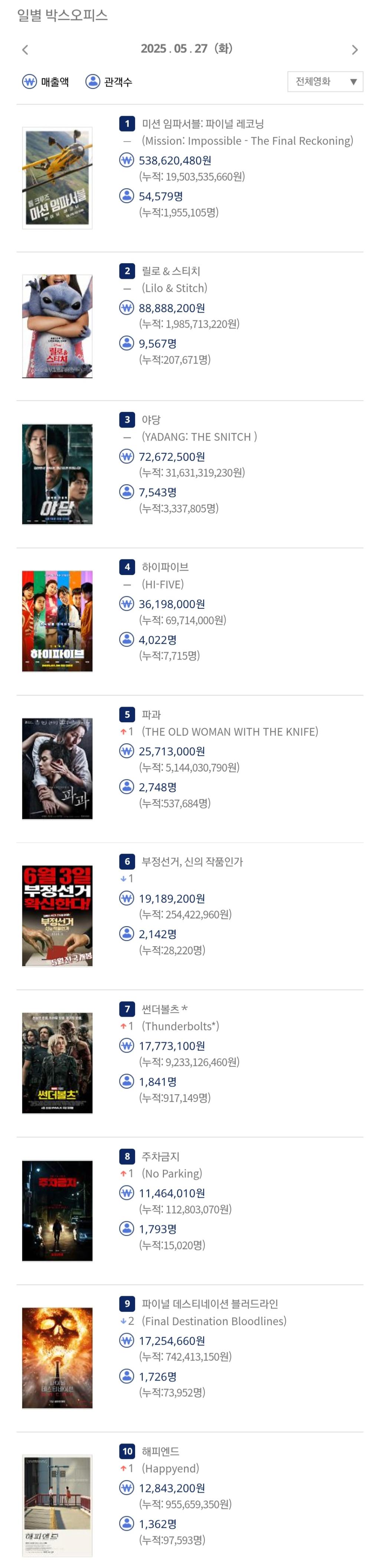
Task: Go to the previous day's box office
Action: click(25, 50)
